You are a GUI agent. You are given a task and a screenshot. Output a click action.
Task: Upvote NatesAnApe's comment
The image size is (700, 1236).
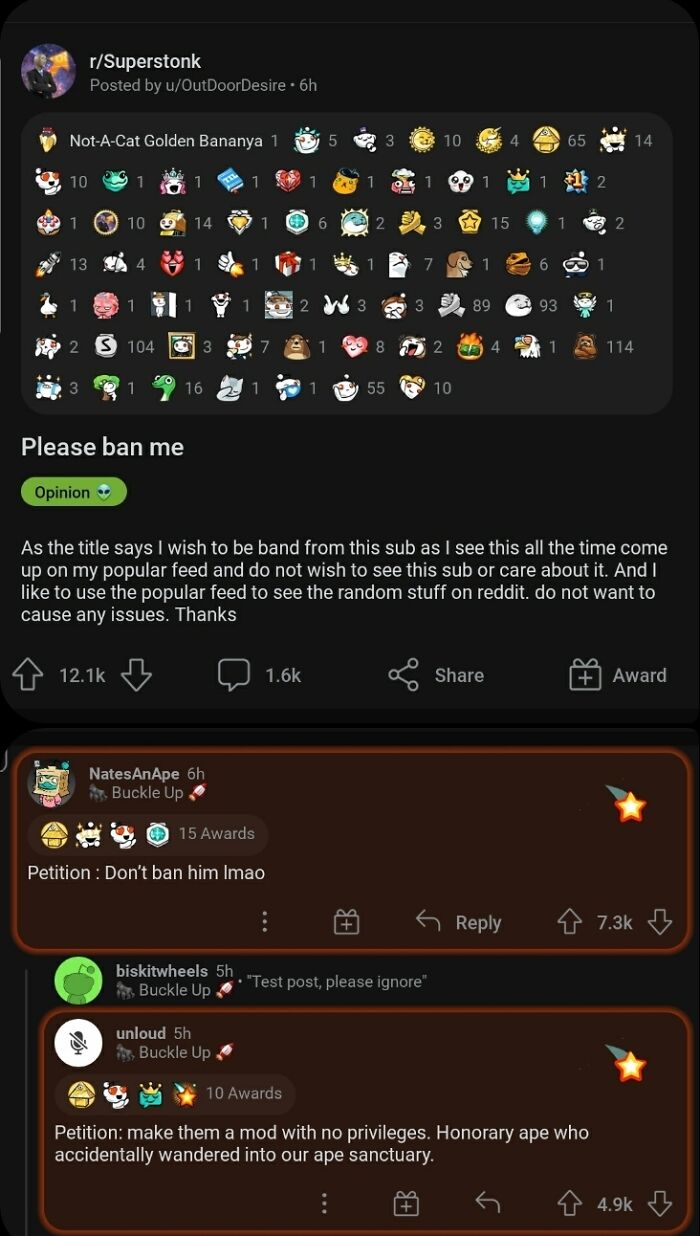click(569, 922)
